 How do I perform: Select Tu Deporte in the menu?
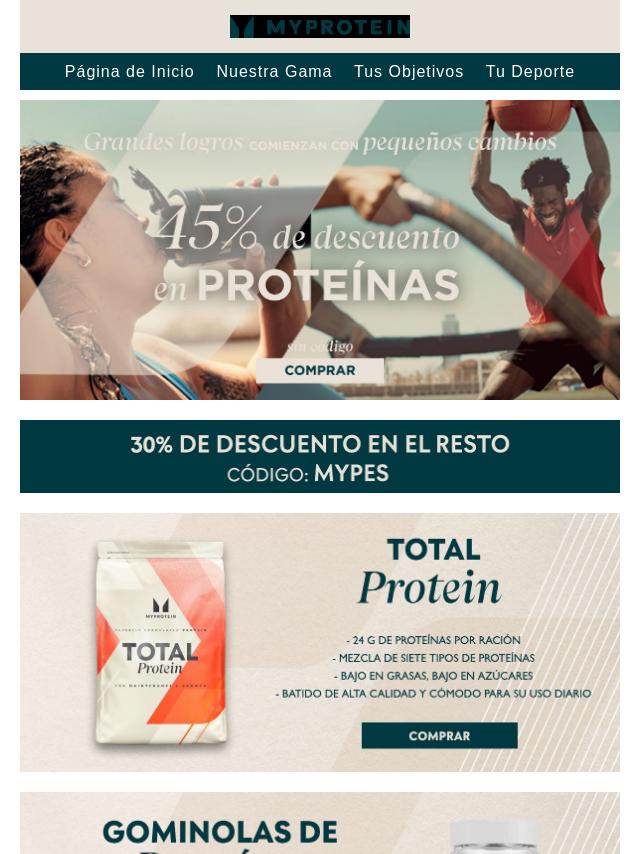[530, 72]
